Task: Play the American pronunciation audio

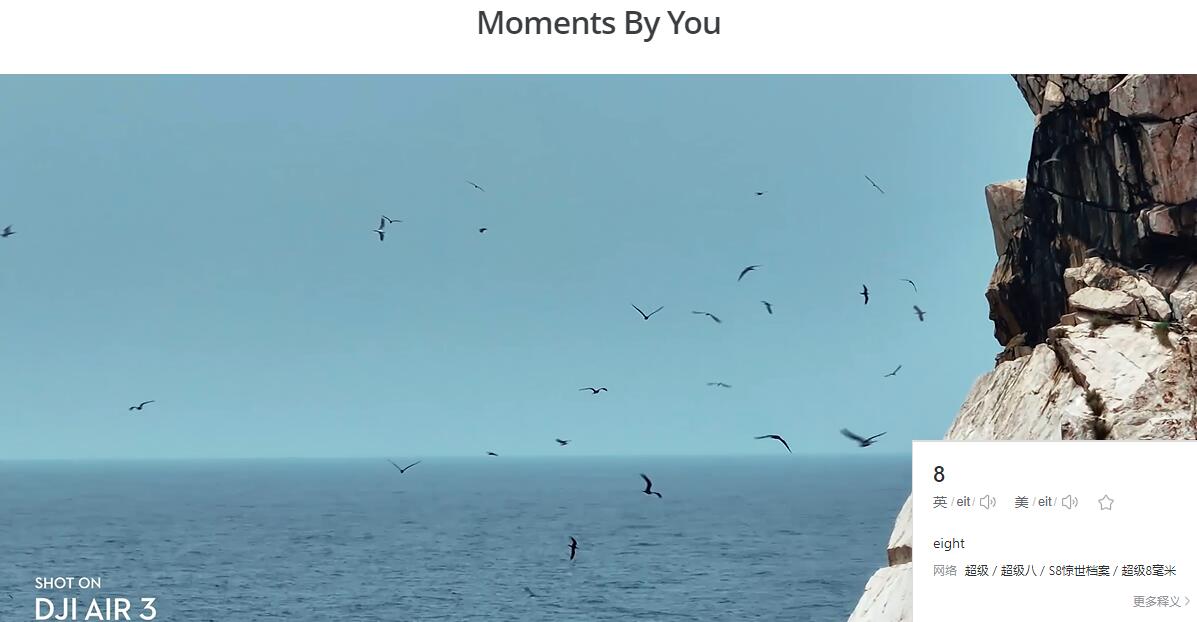Action: (1070, 502)
